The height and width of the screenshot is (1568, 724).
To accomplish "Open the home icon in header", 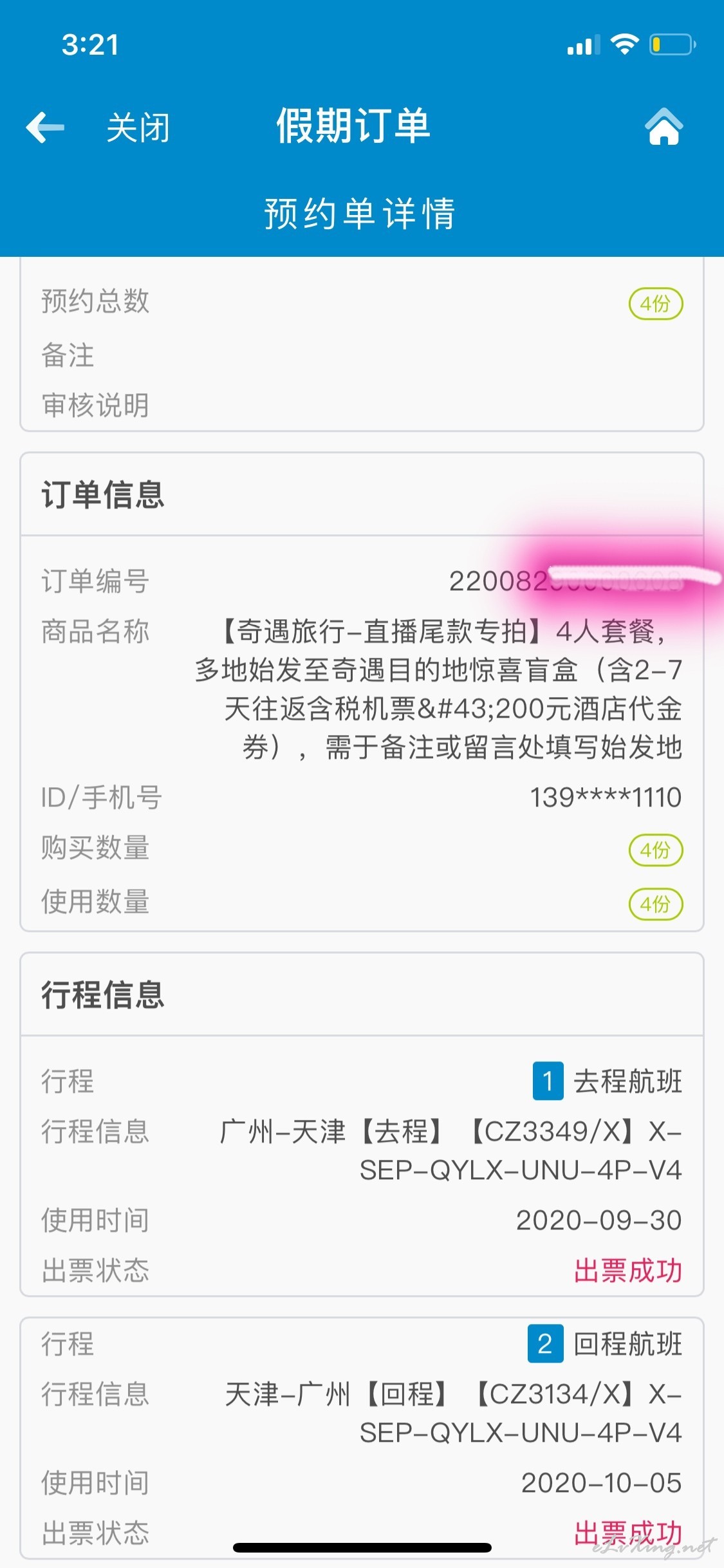I will [x=664, y=126].
